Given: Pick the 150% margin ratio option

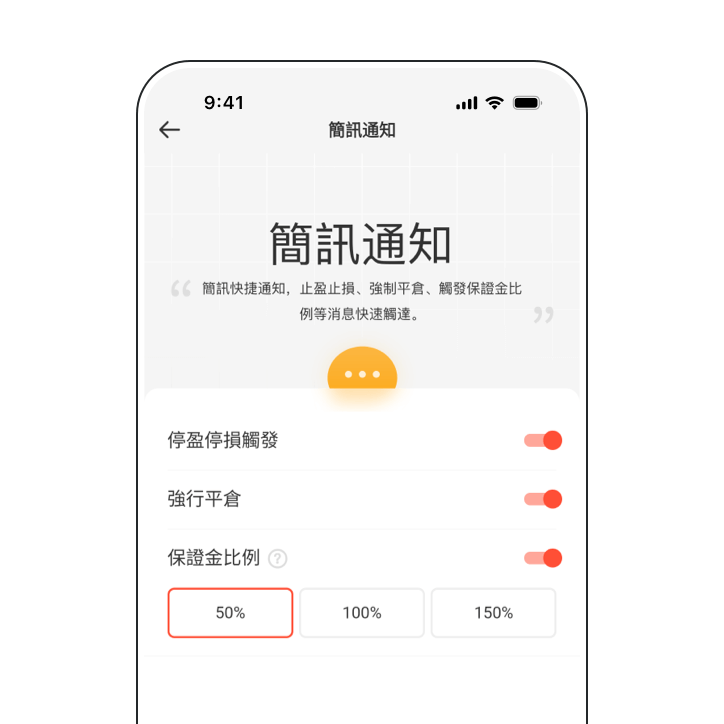Looking at the screenshot, I should click(x=493, y=613).
